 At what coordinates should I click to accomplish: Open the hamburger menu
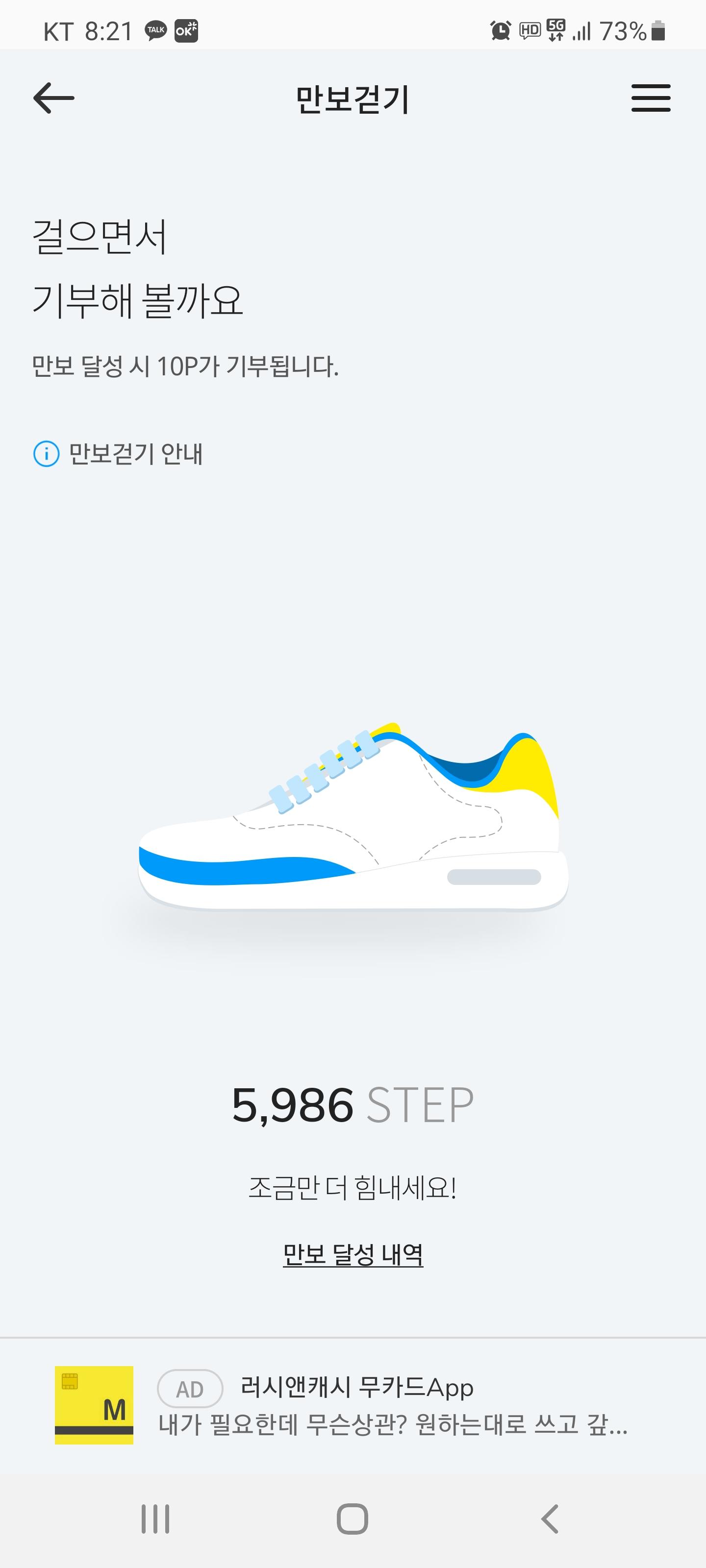point(651,98)
